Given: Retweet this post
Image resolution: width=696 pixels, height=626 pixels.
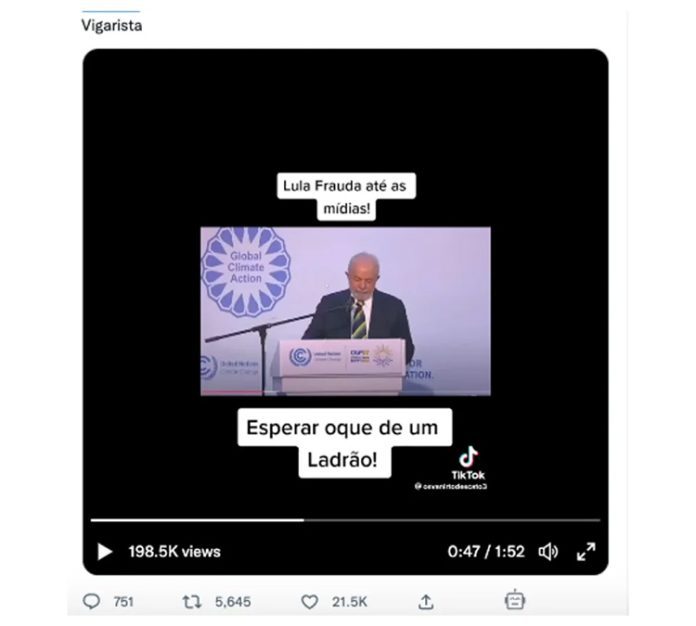Looking at the screenshot, I should tap(191, 601).
